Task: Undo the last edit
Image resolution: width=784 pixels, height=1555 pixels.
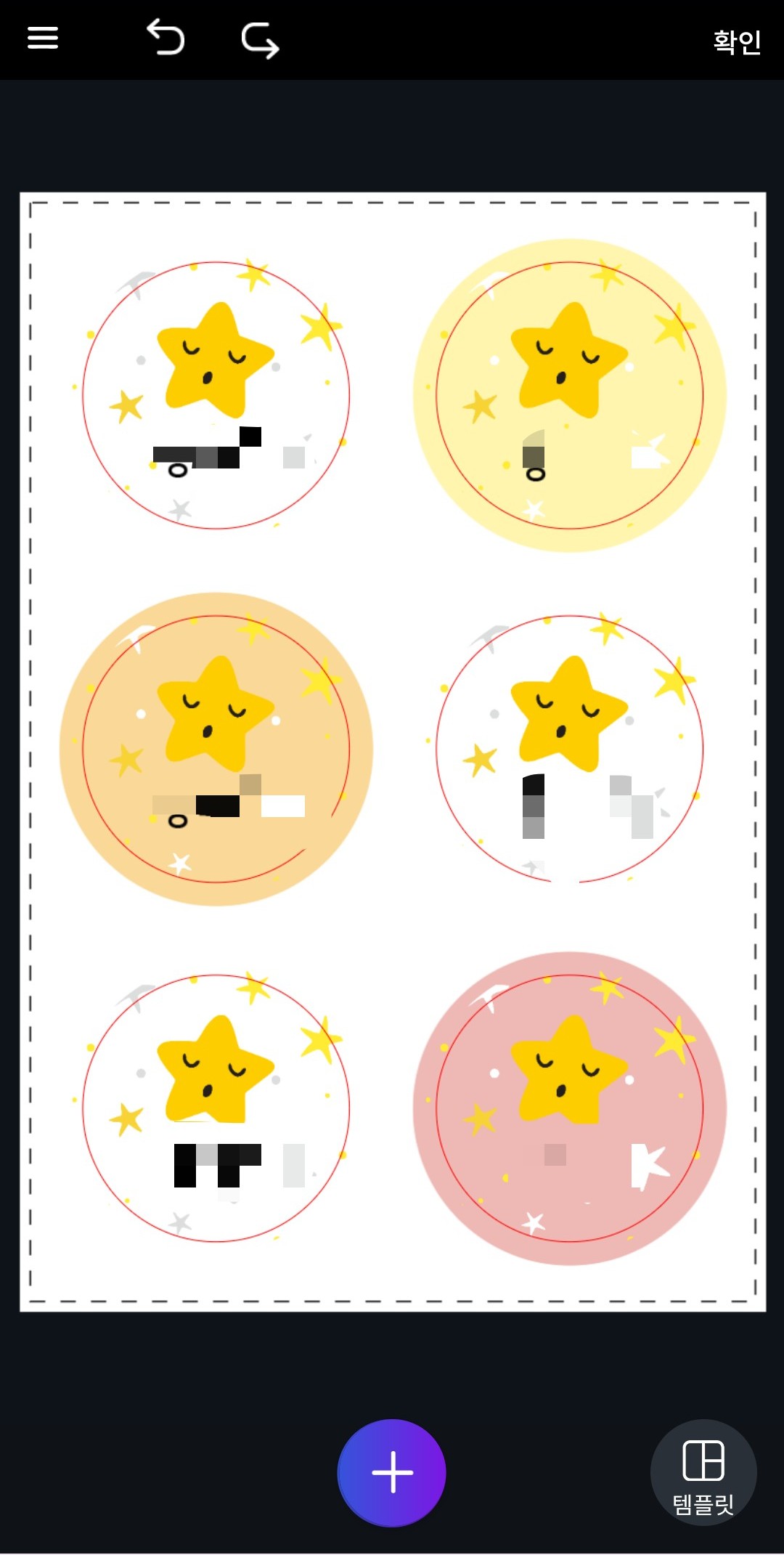Action: click(166, 38)
